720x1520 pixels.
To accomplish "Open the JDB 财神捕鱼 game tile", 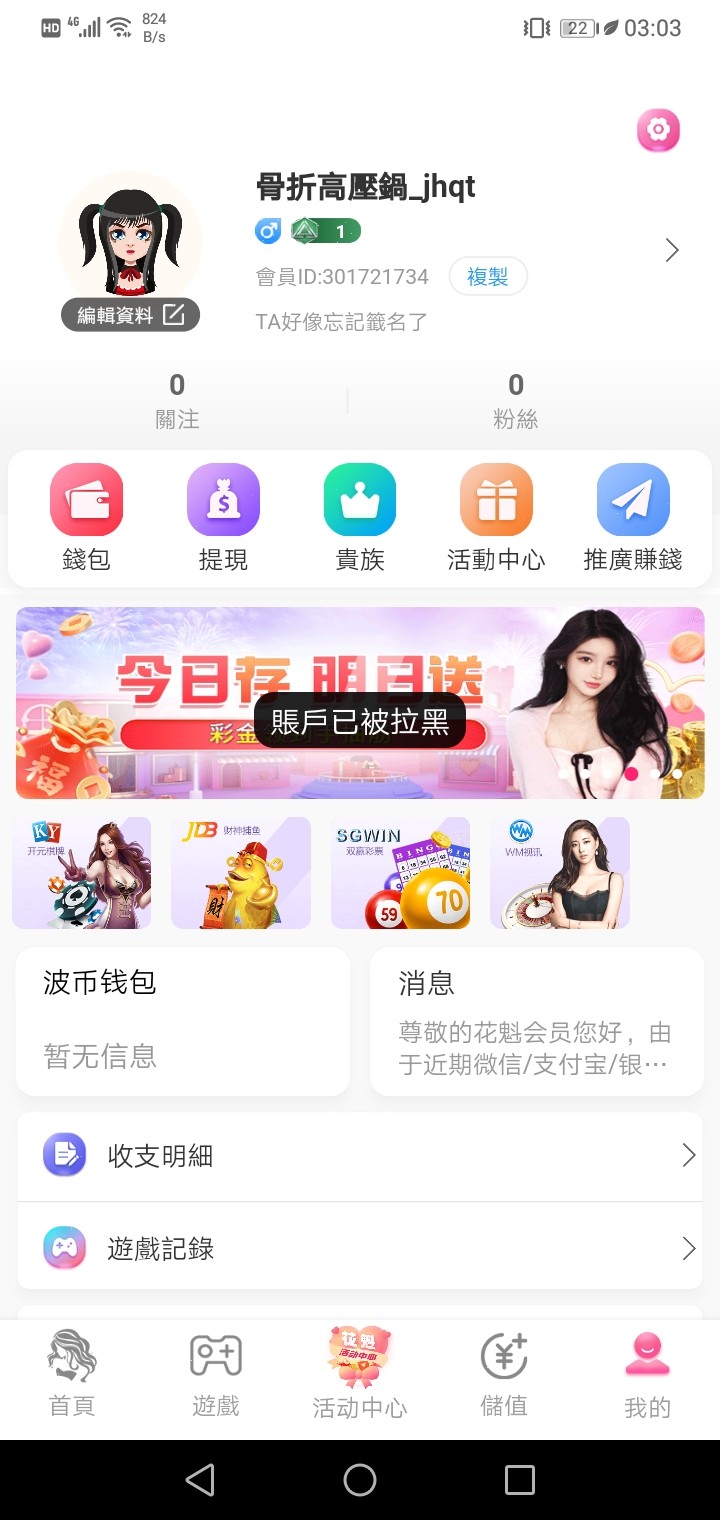I will pyautogui.click(x=241, y=873).
